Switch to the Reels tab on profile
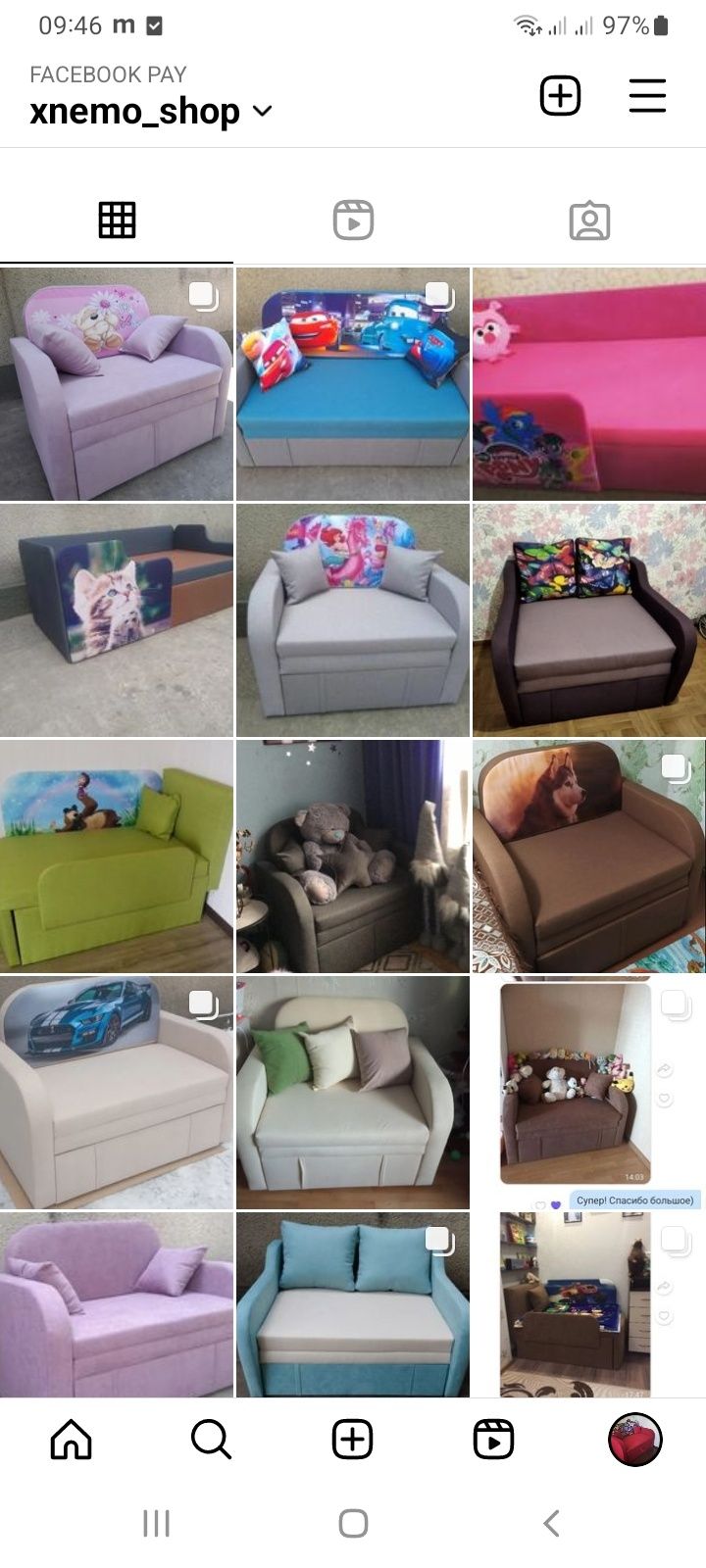This screenshot has width=706, height=1568. click(353, 220)
